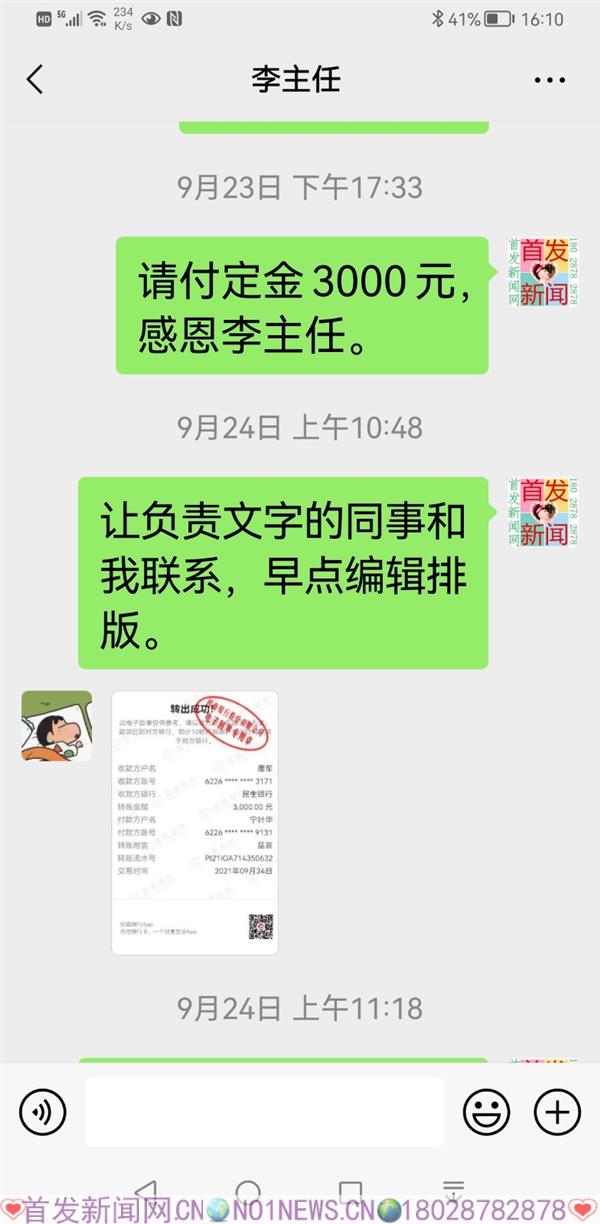Open the transfer receipt image
Screen dimensions: 600x1224
[195, 822]
